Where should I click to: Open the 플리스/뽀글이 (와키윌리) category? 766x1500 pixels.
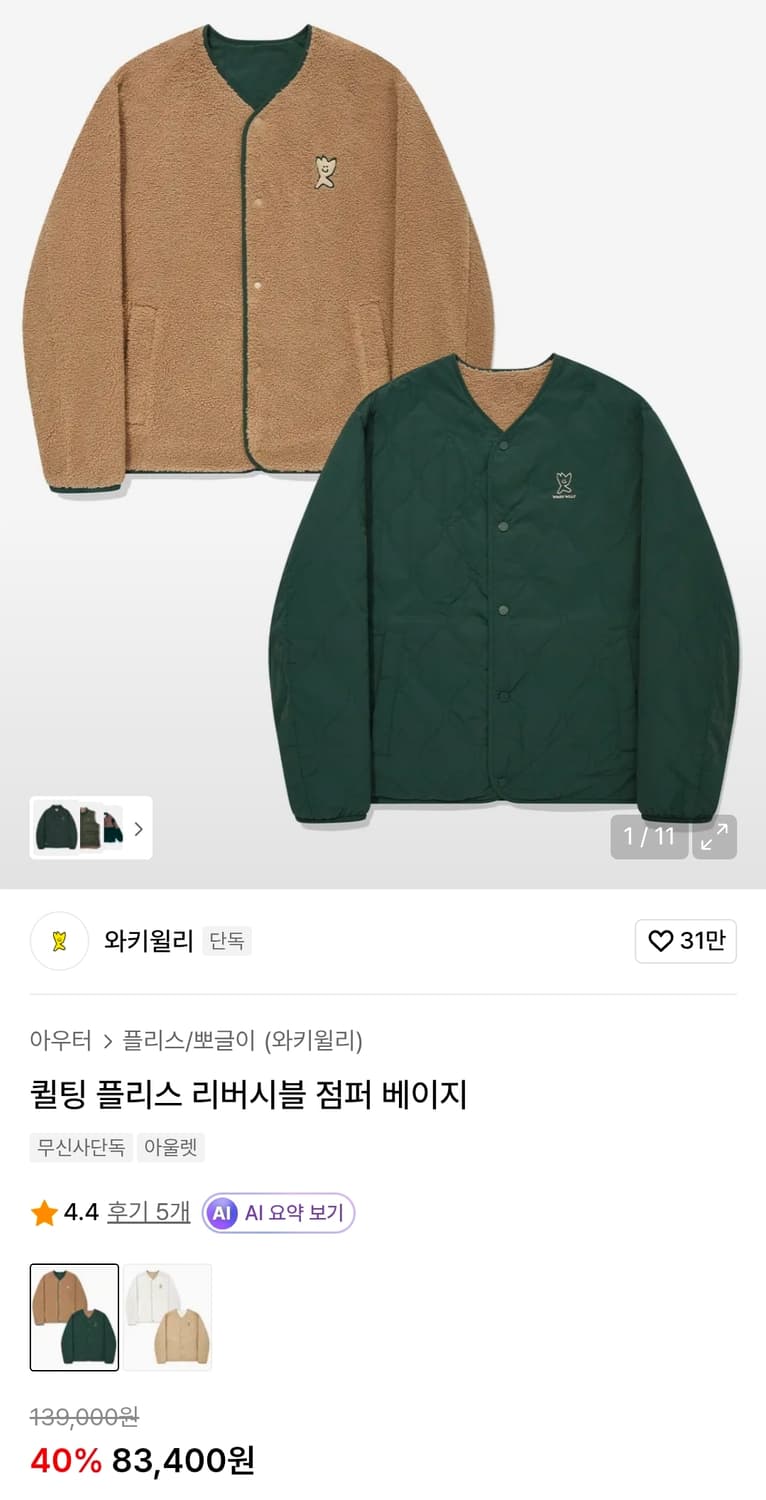pos(244,1041)
